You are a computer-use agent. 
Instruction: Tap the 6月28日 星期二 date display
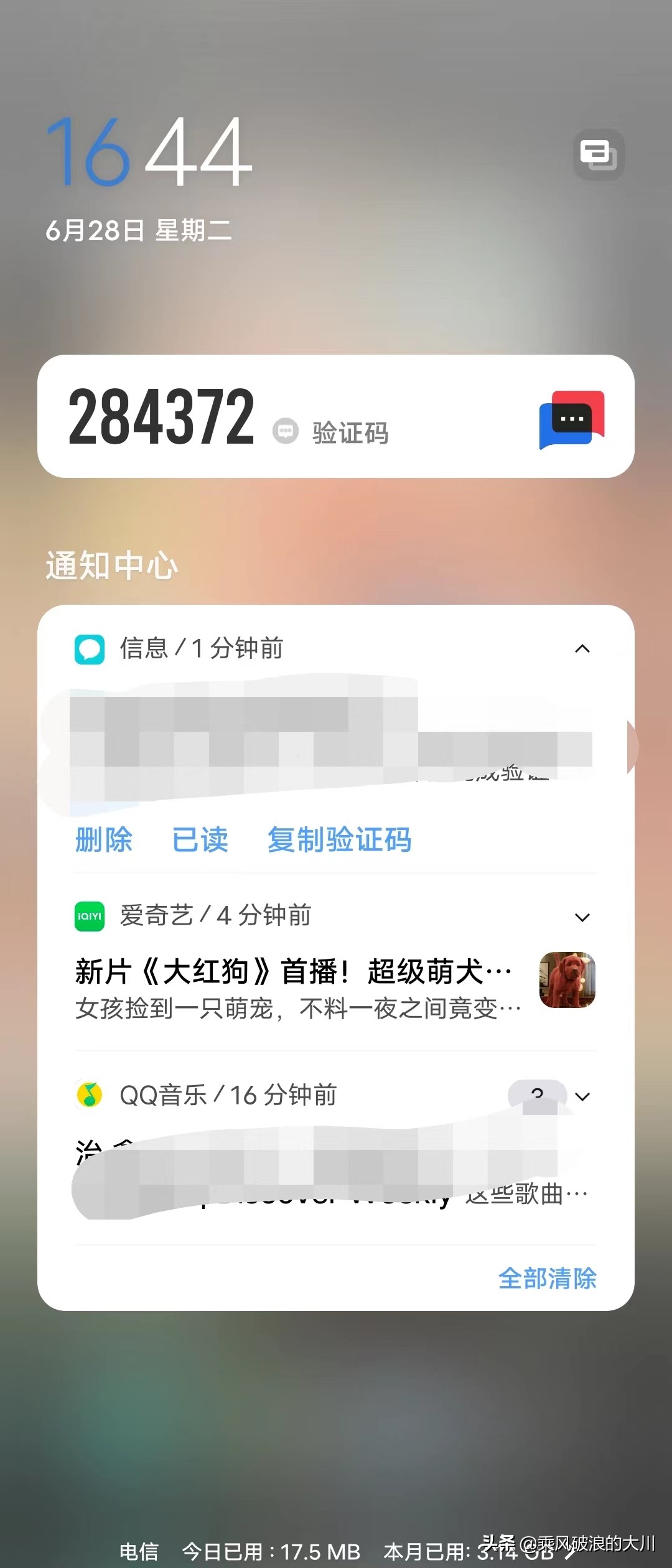[x=138, y=231]
